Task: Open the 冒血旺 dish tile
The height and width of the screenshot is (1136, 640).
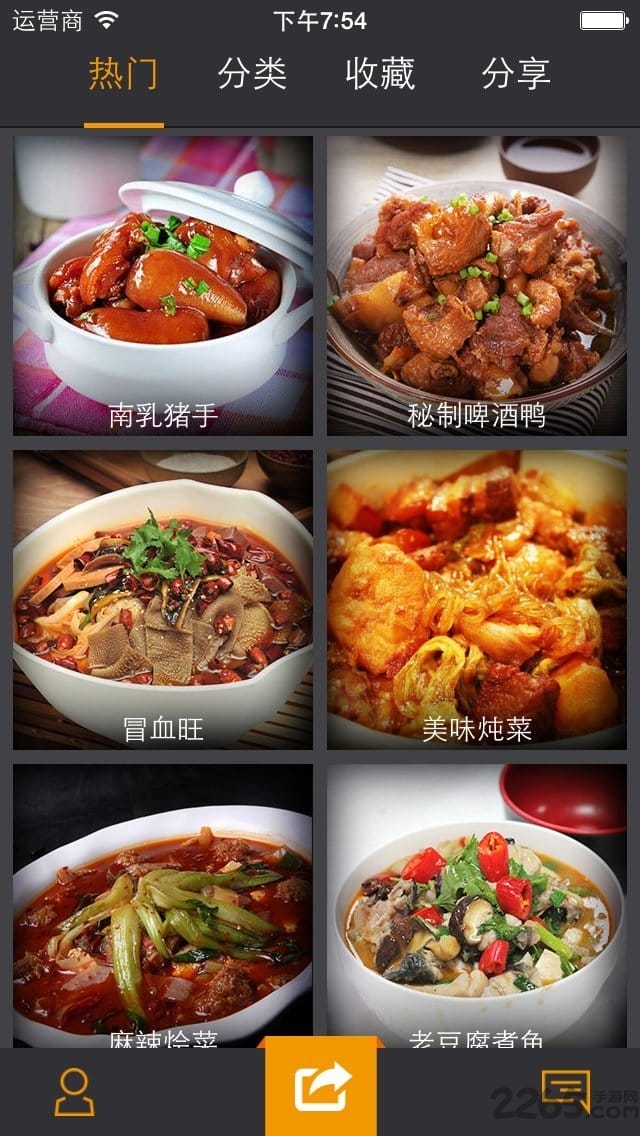Action: tap(163, 600)
